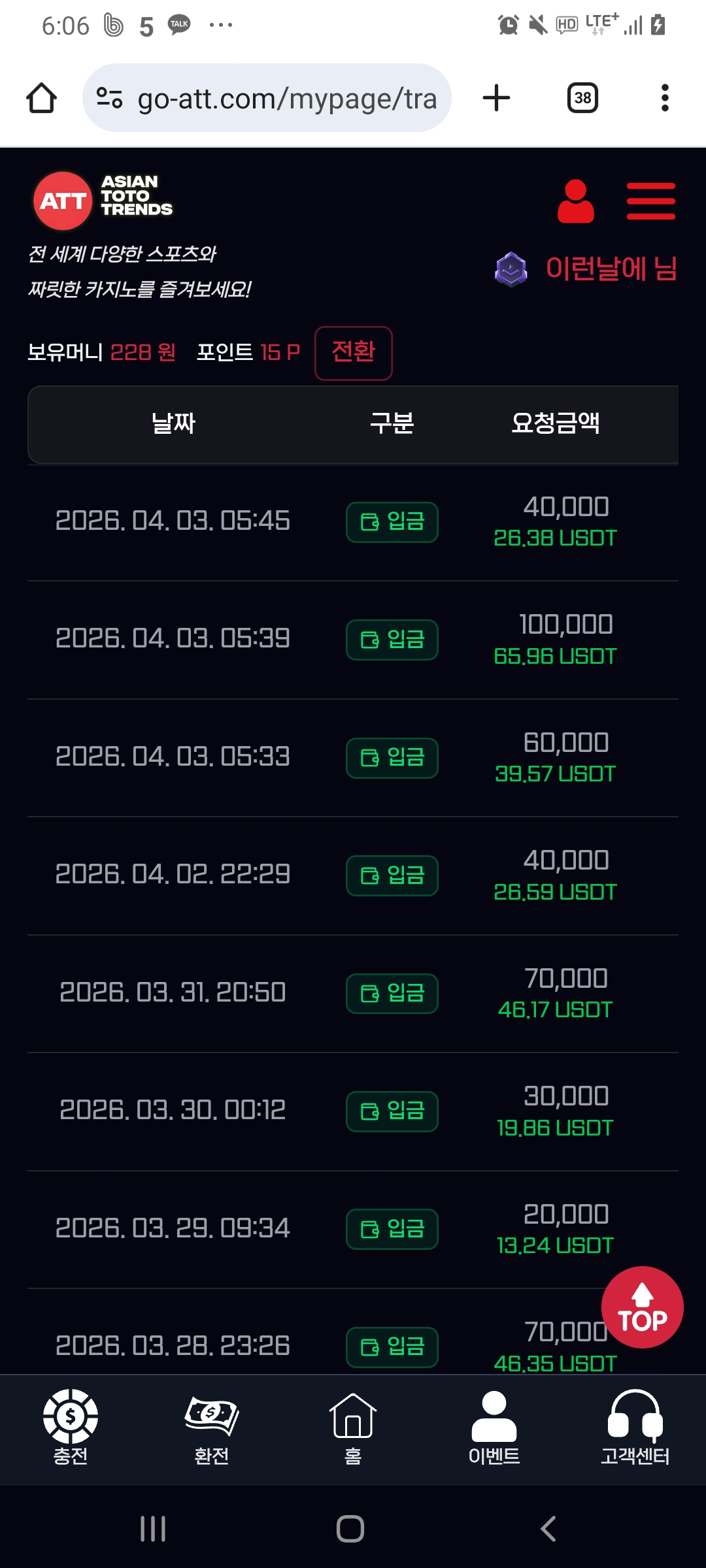Open the browser overflow menu

pyautogui.click(x=665, y=98)
